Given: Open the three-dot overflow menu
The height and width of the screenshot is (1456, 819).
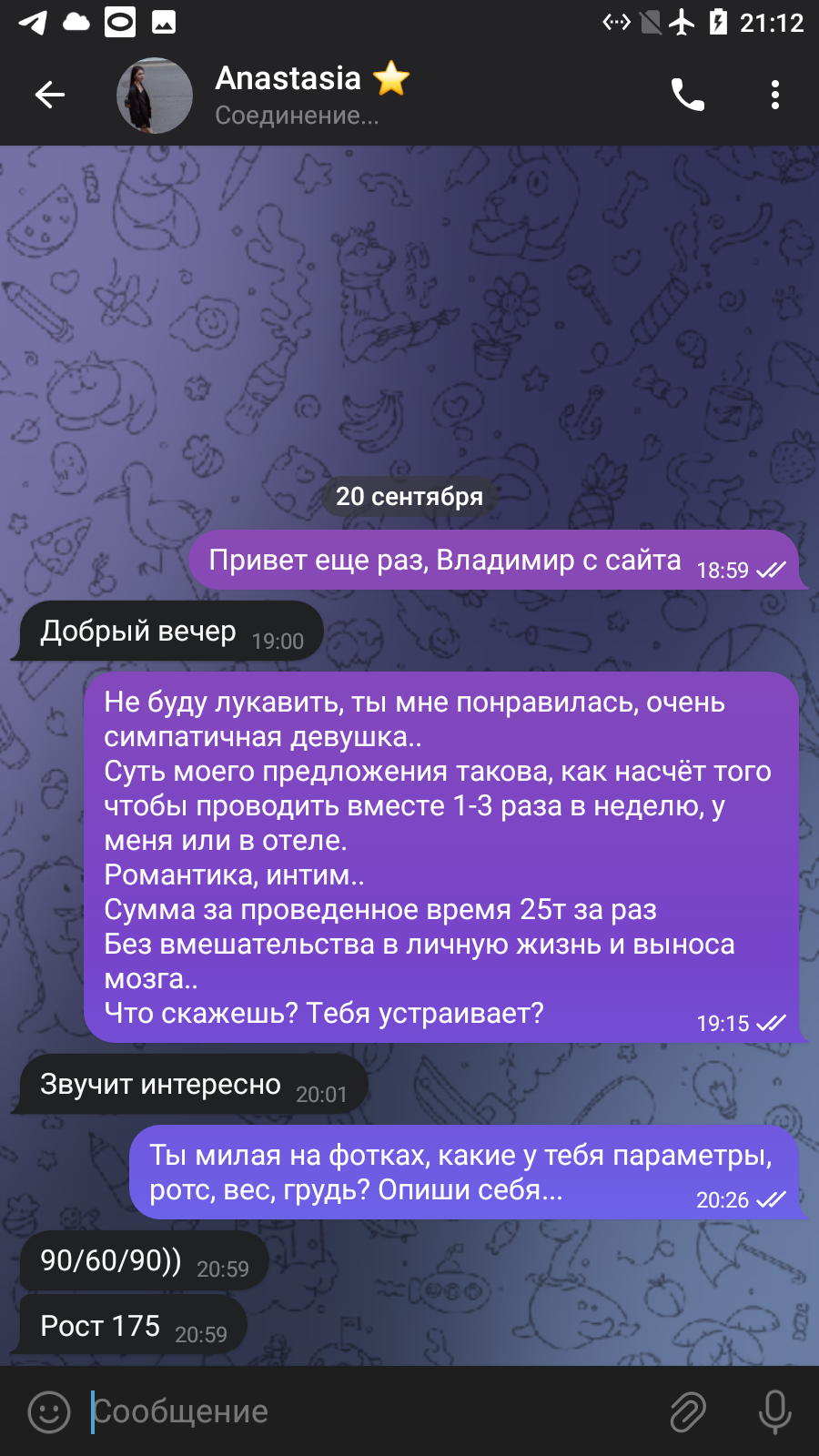Looking at the screenshot, I should click(x=774, y=95).
